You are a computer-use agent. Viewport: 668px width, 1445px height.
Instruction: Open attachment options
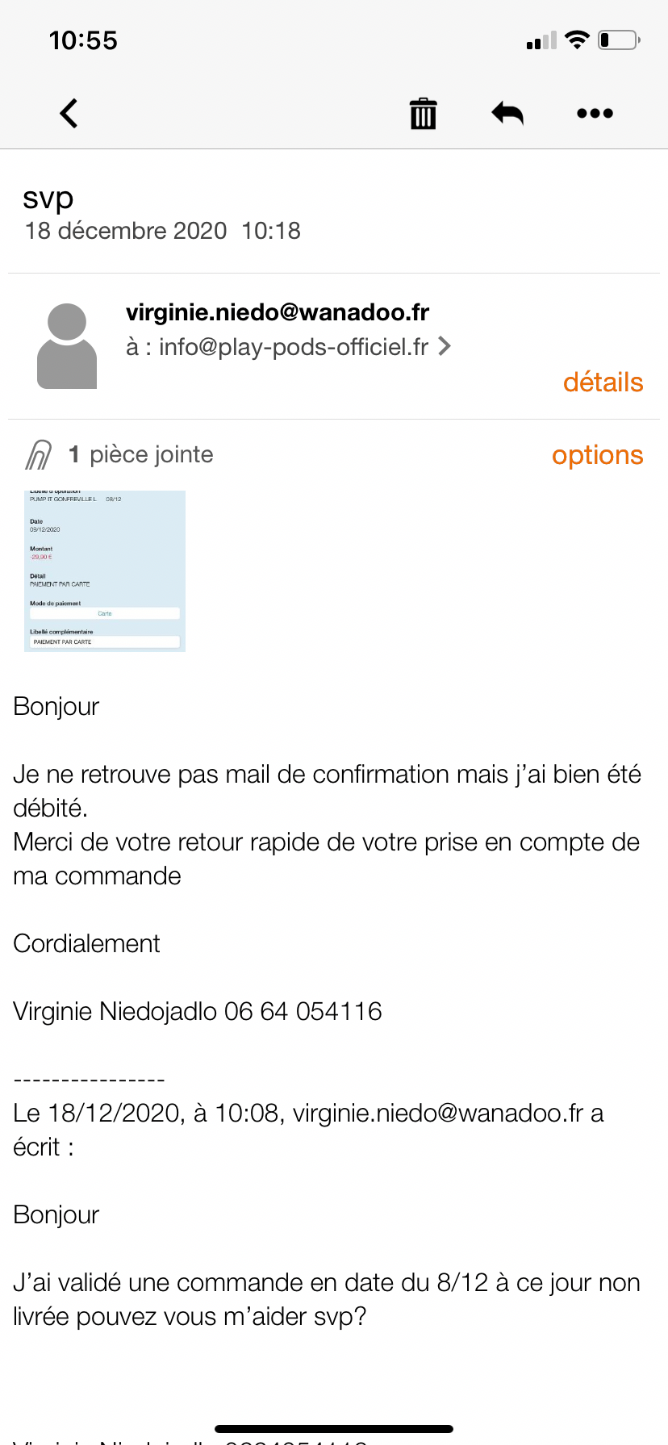pos(598,455)
